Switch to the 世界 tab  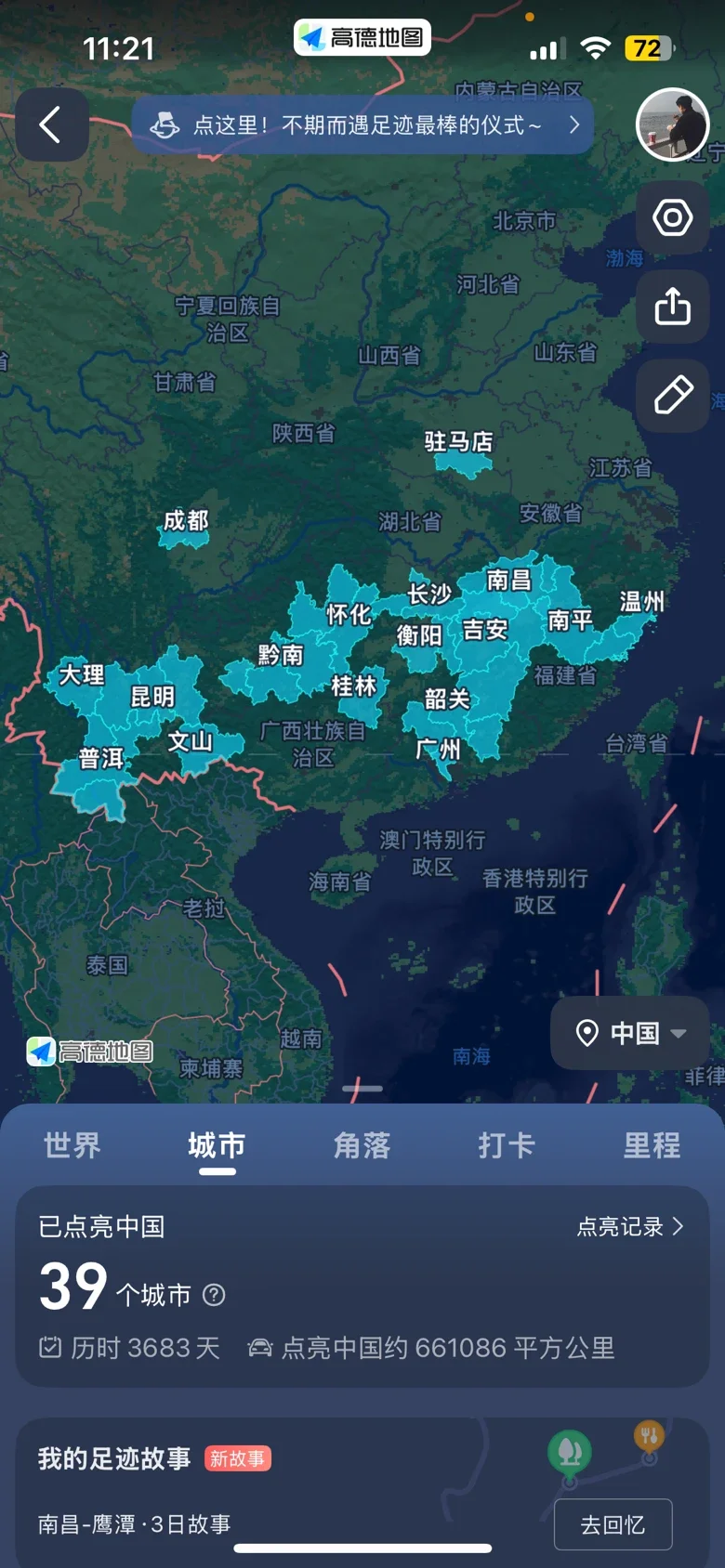tap(72, 1145)
